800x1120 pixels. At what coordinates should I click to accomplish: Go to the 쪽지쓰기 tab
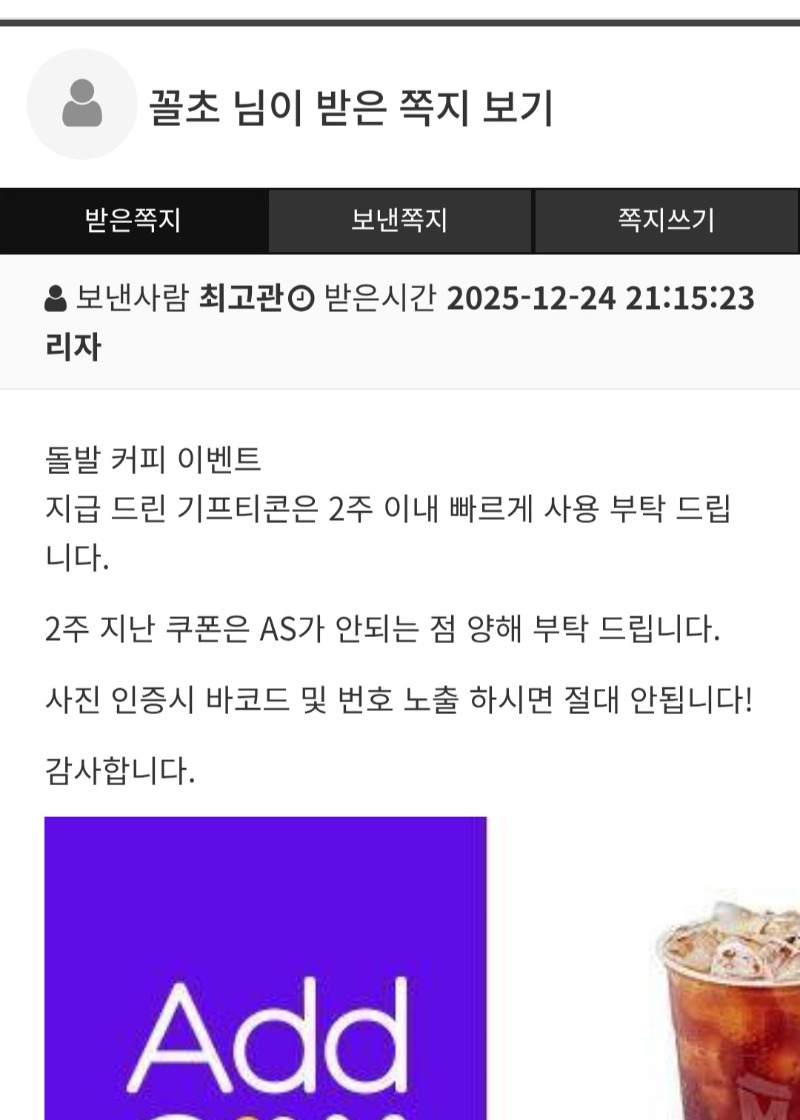tap(666, 221)
